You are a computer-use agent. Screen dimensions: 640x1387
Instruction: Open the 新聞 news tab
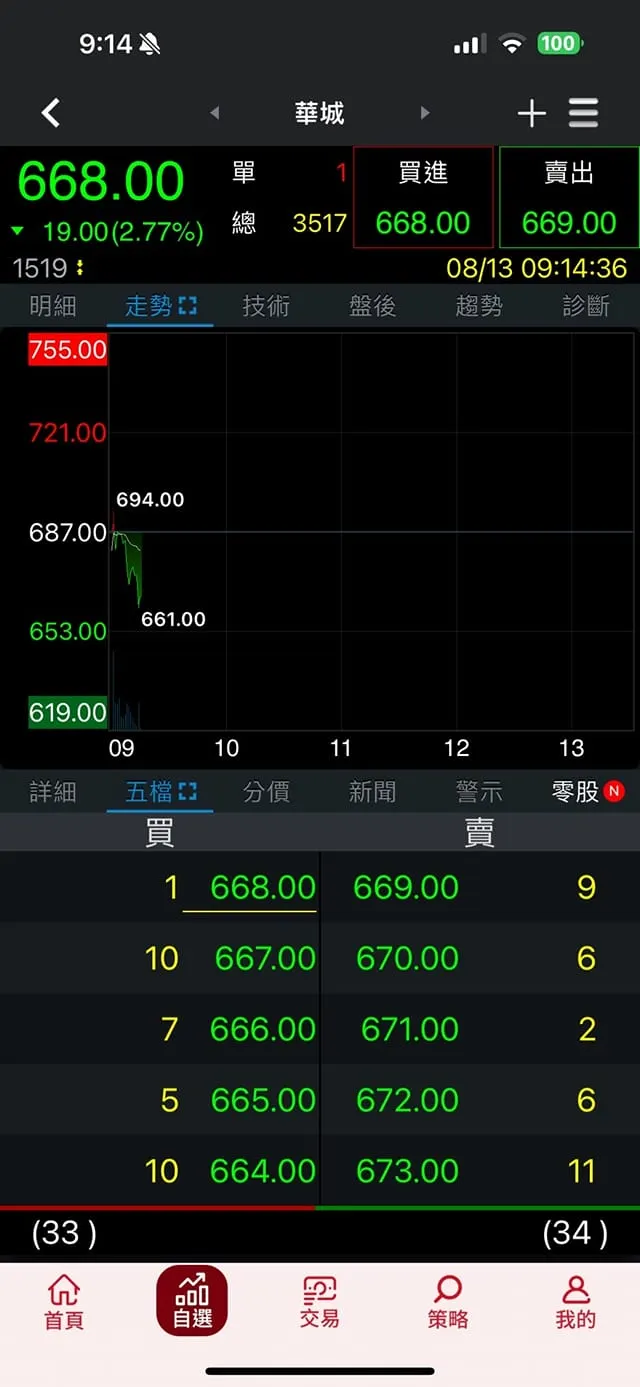click(373, 792)
